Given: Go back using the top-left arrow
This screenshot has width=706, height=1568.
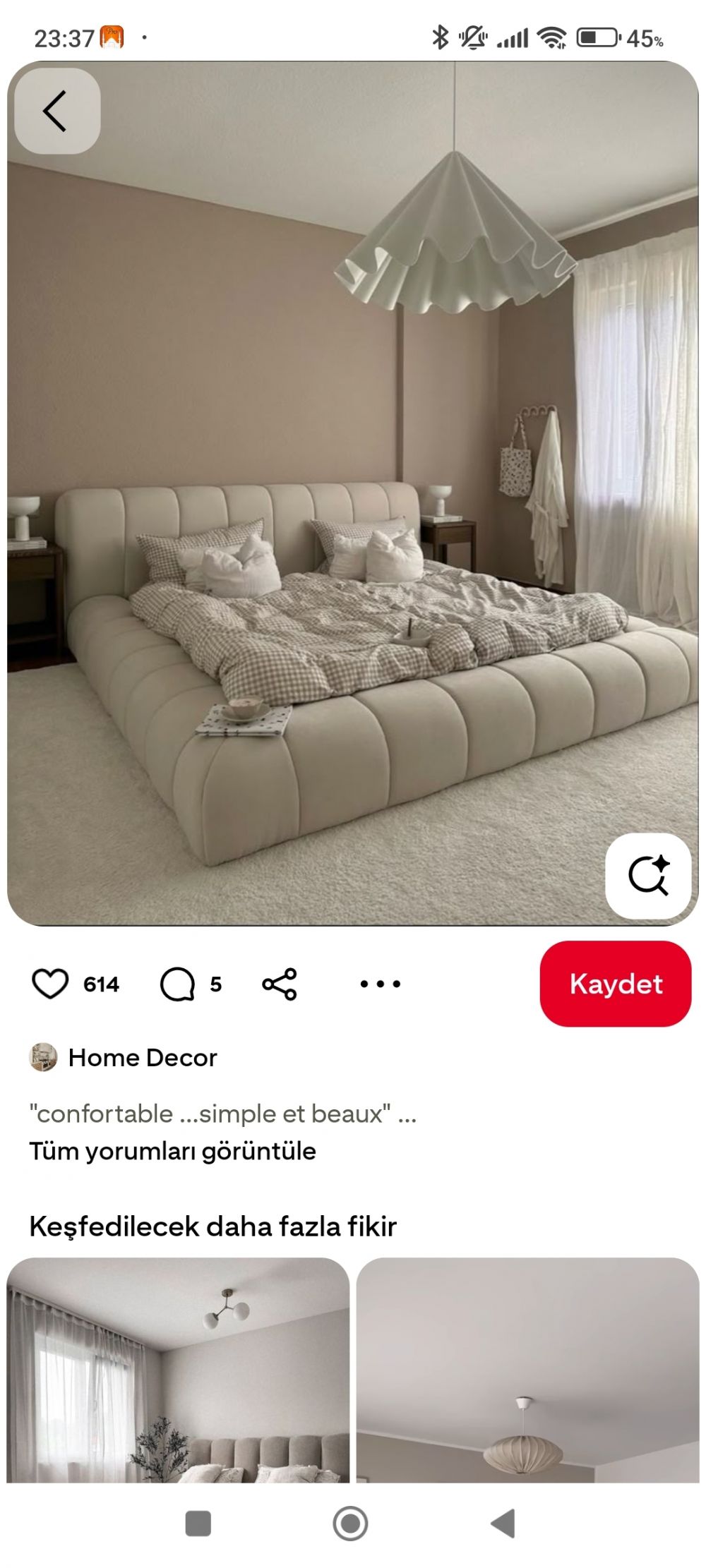Looking at the screenshot, I should (x=56, y=111).
